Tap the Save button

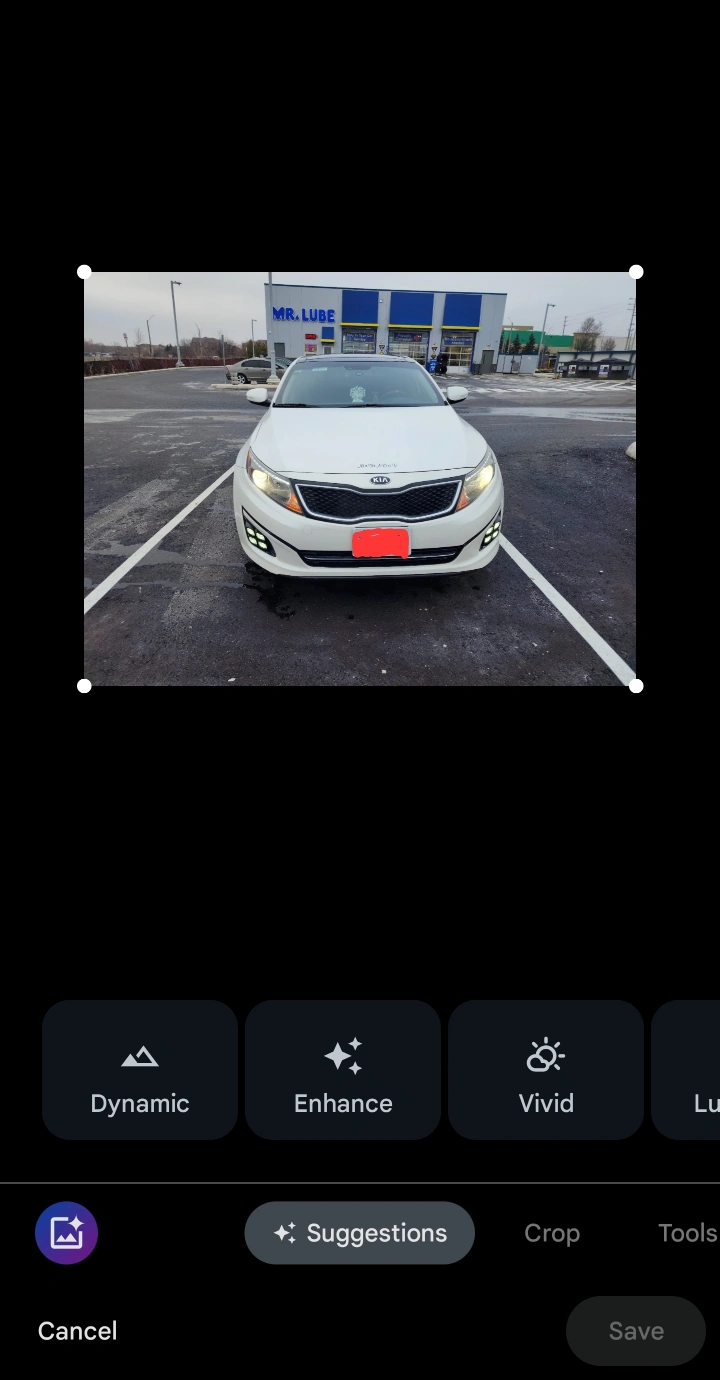pos(636,1331)
